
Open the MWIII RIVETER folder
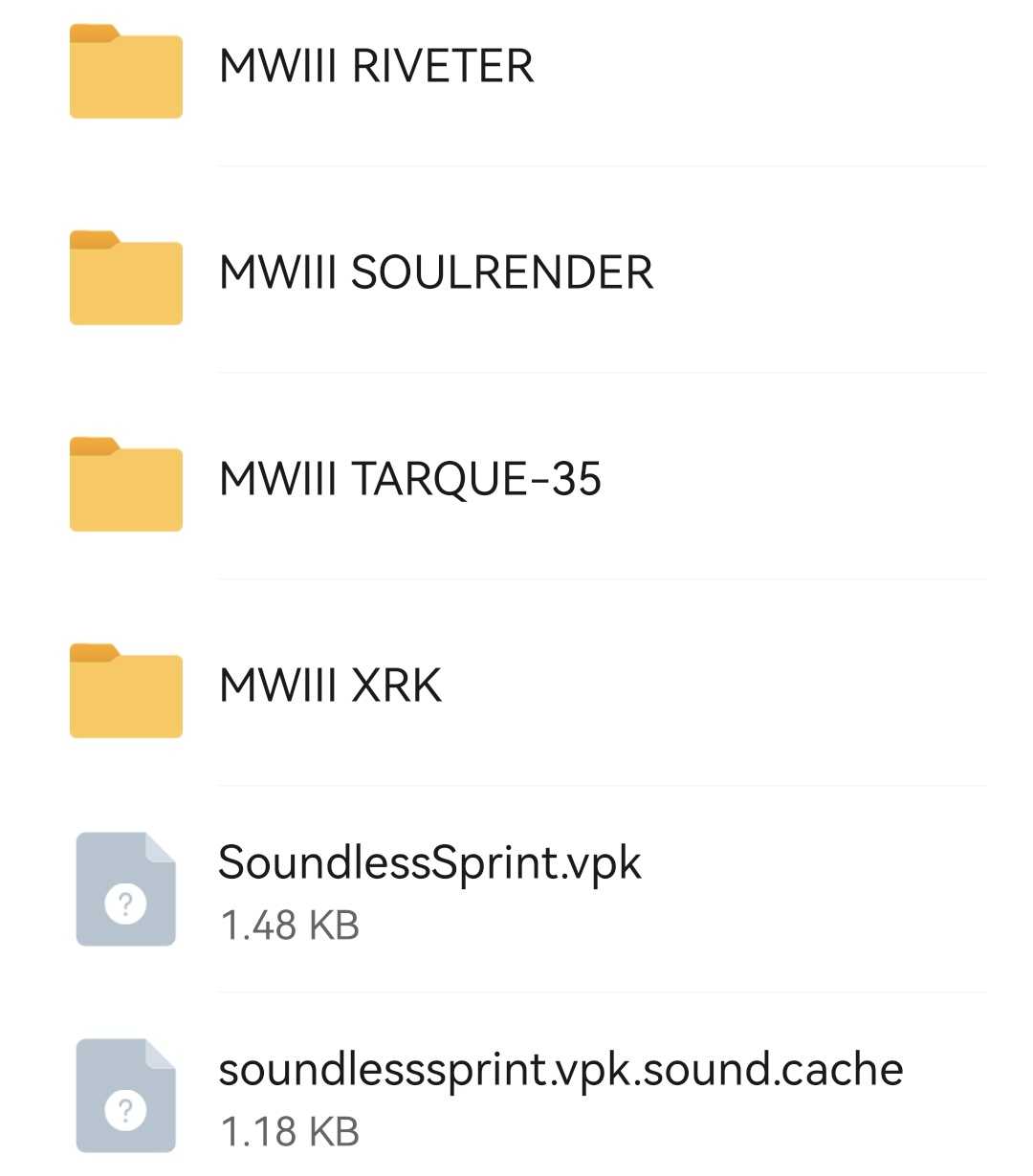(376, 68)
